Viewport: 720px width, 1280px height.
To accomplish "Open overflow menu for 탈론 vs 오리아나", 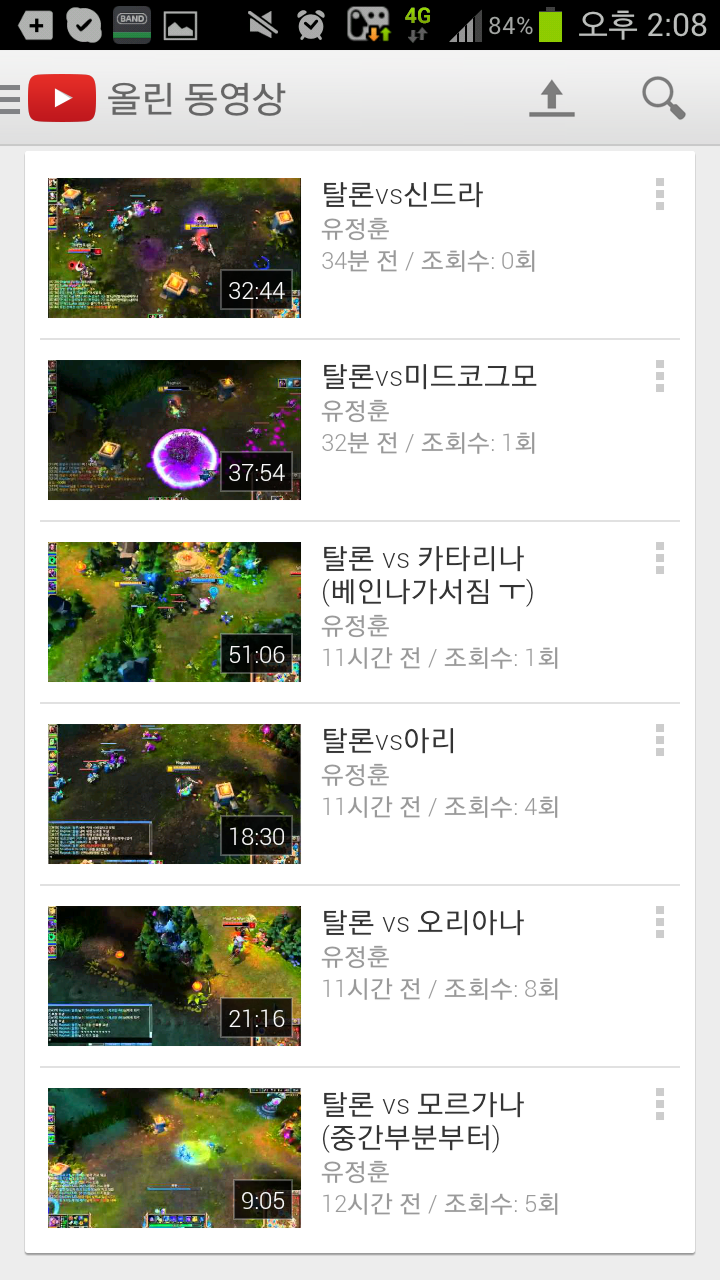I will 659,922.
